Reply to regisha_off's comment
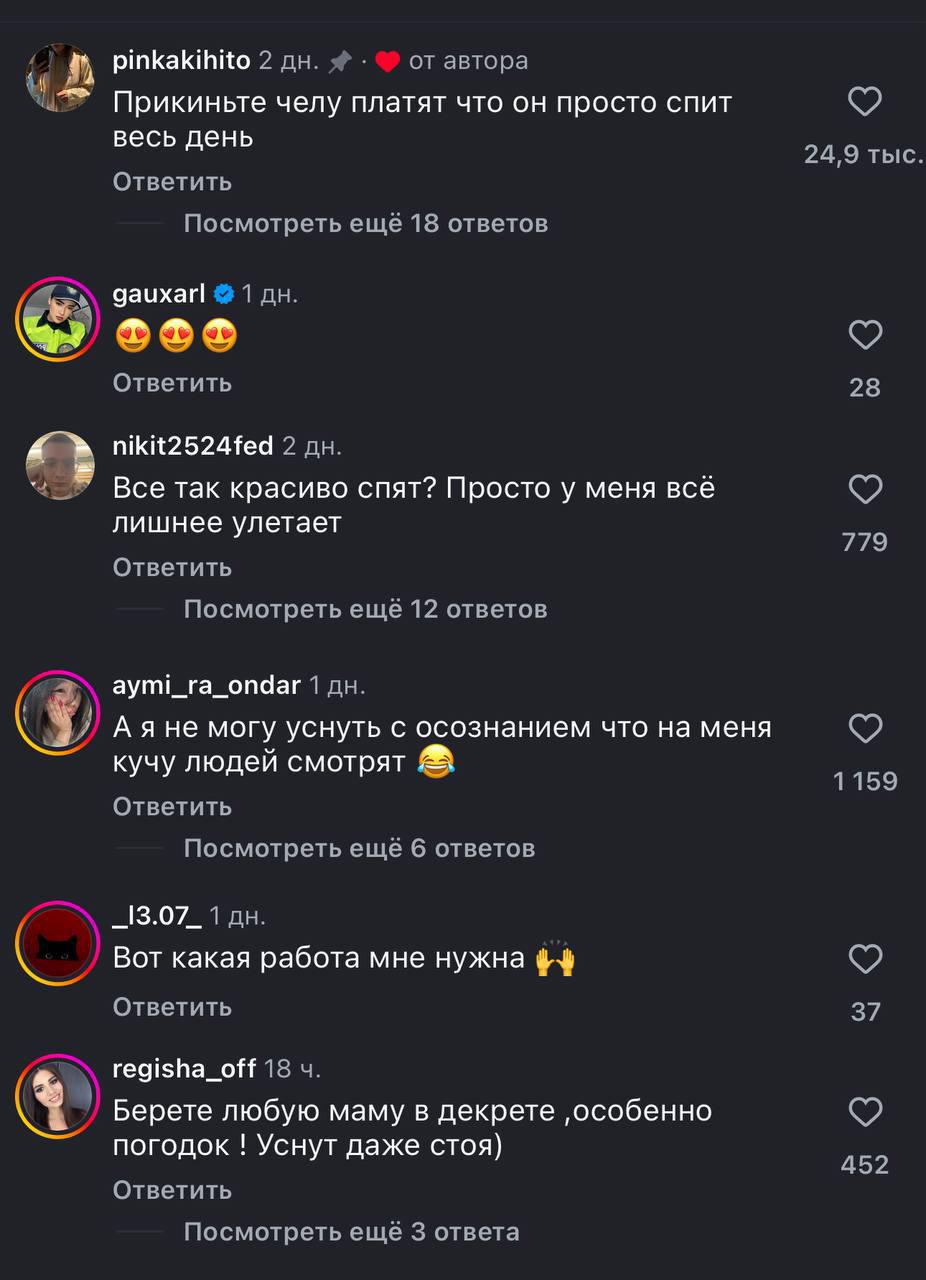Image resolution: width=926 pixels, height=1280 pixels. [x=172, y=1190]
